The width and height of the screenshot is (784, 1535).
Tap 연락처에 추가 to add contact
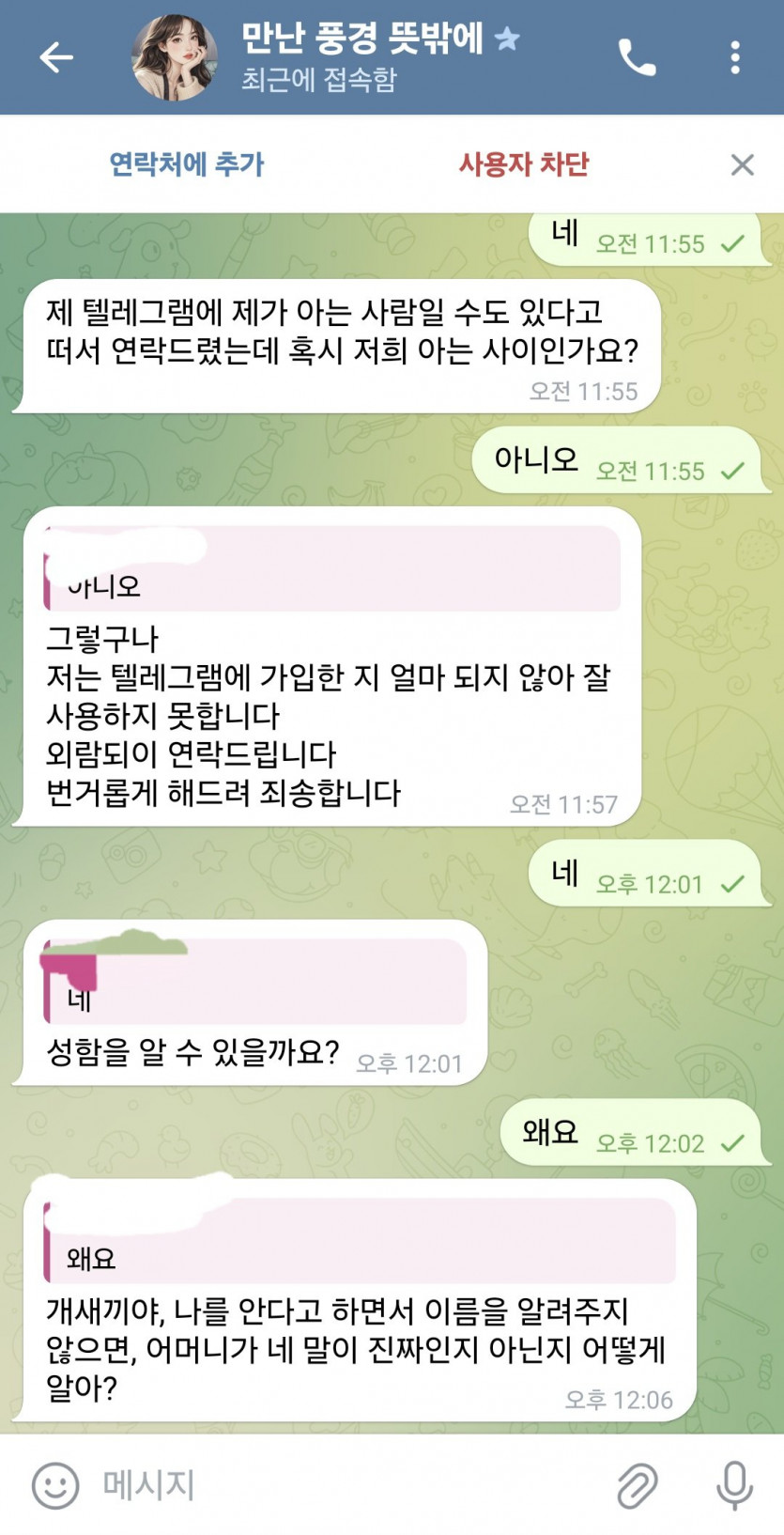tap(187, 164)
